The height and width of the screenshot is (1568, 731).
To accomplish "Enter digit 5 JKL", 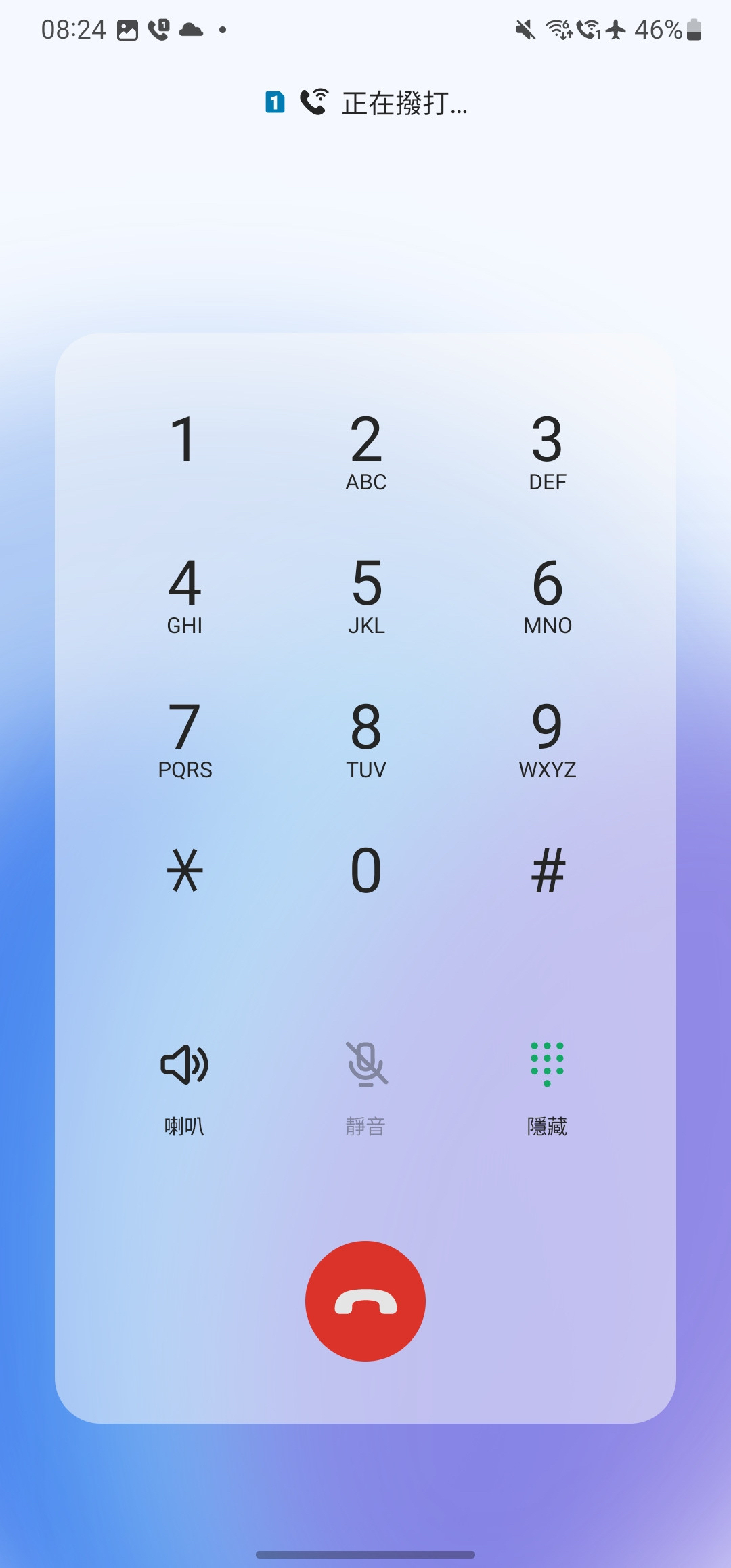I will (x=365, y=594).
